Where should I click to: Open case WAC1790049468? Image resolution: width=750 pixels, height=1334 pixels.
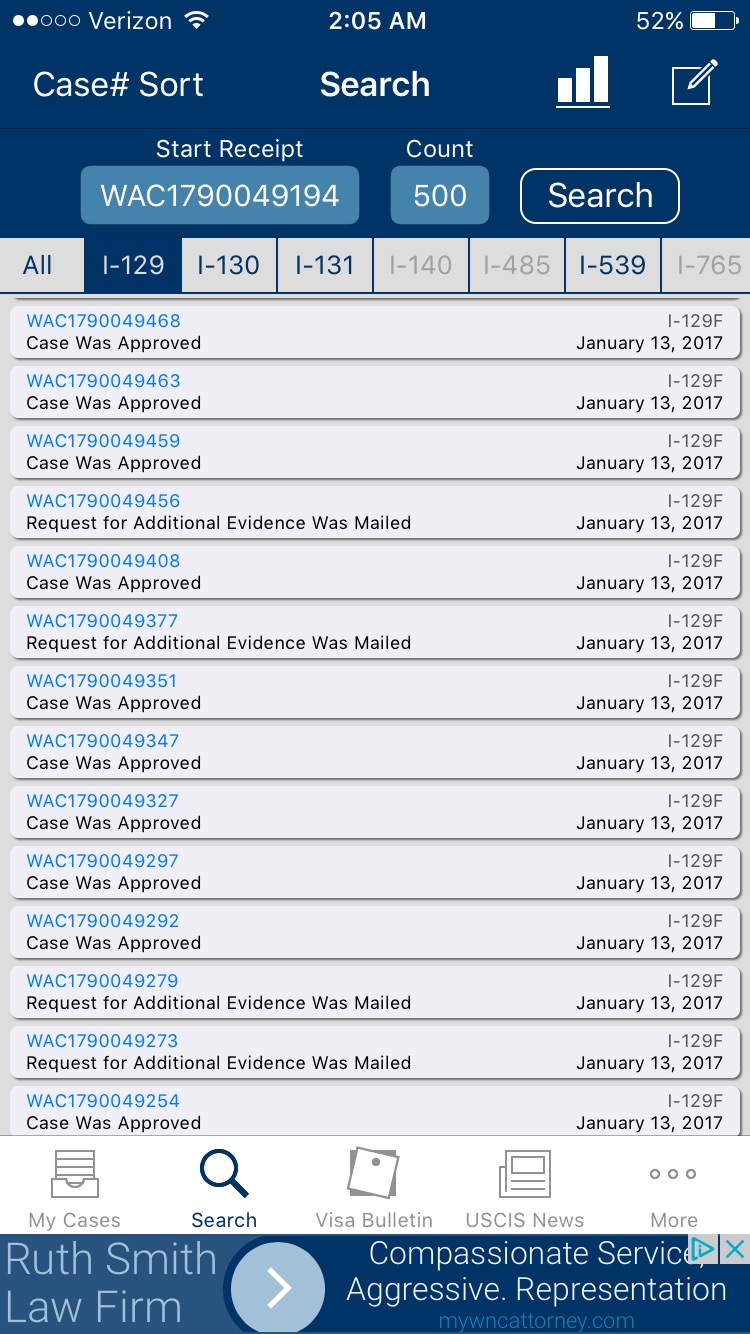[375, 332]
